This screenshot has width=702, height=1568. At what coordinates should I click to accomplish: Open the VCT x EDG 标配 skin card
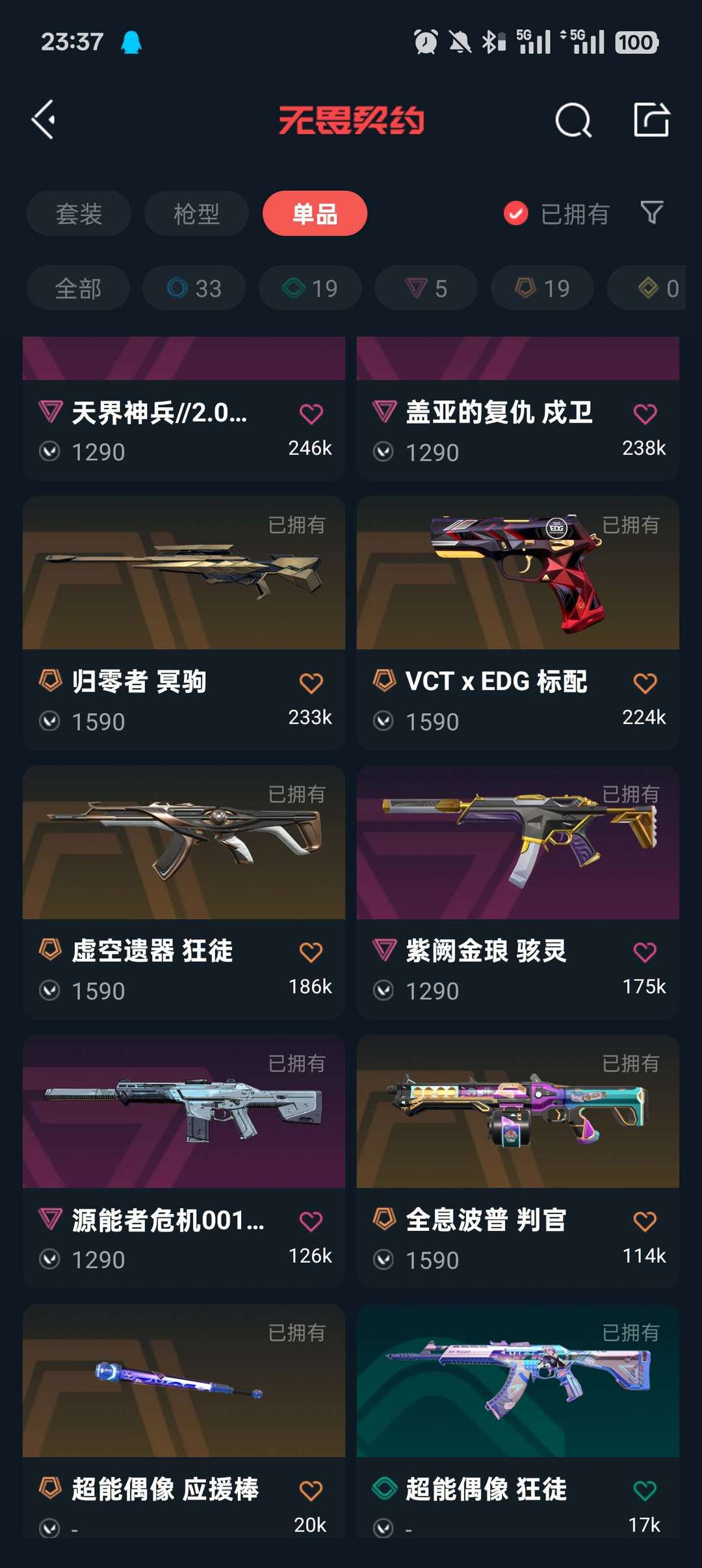tap(517, 624)
